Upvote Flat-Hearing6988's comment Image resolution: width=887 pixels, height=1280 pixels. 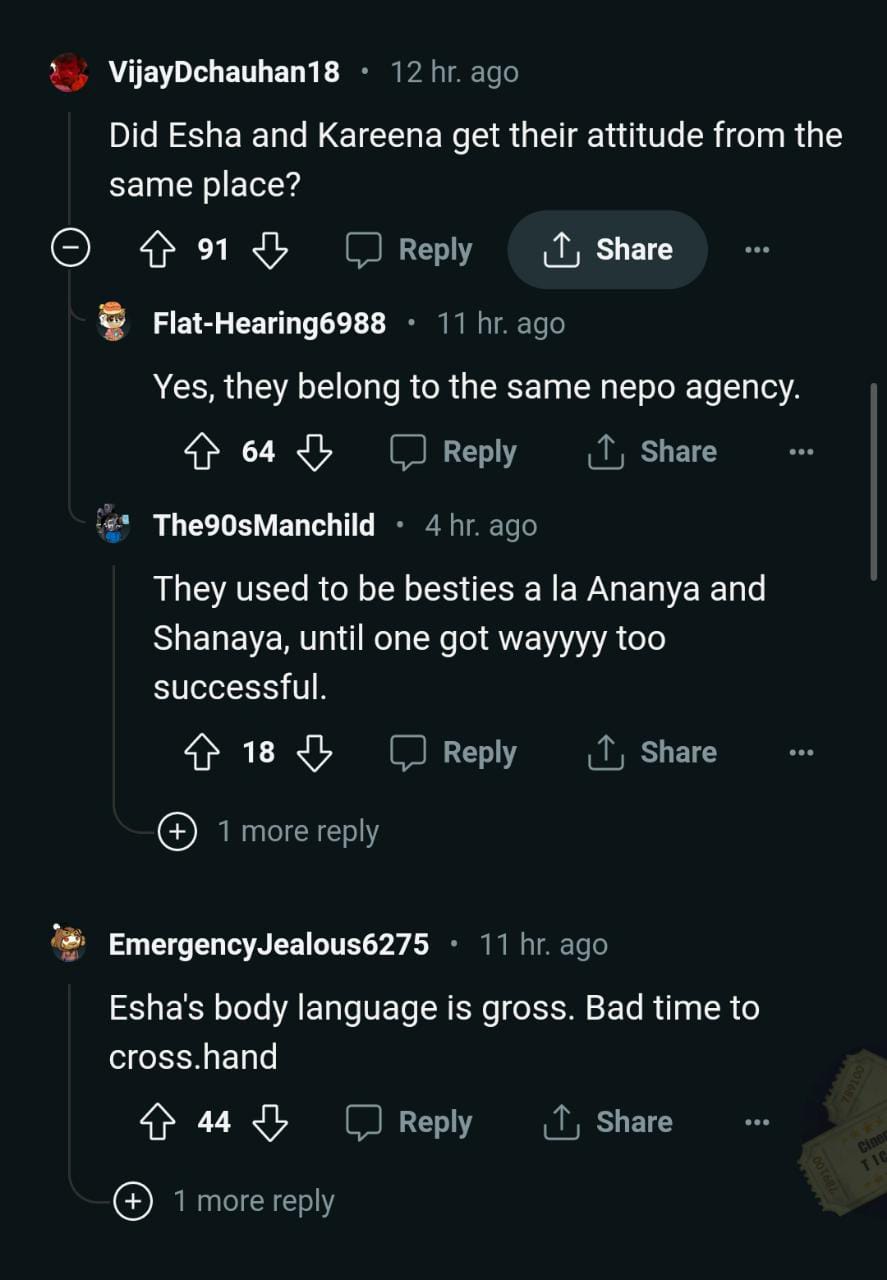pos(202,452)
